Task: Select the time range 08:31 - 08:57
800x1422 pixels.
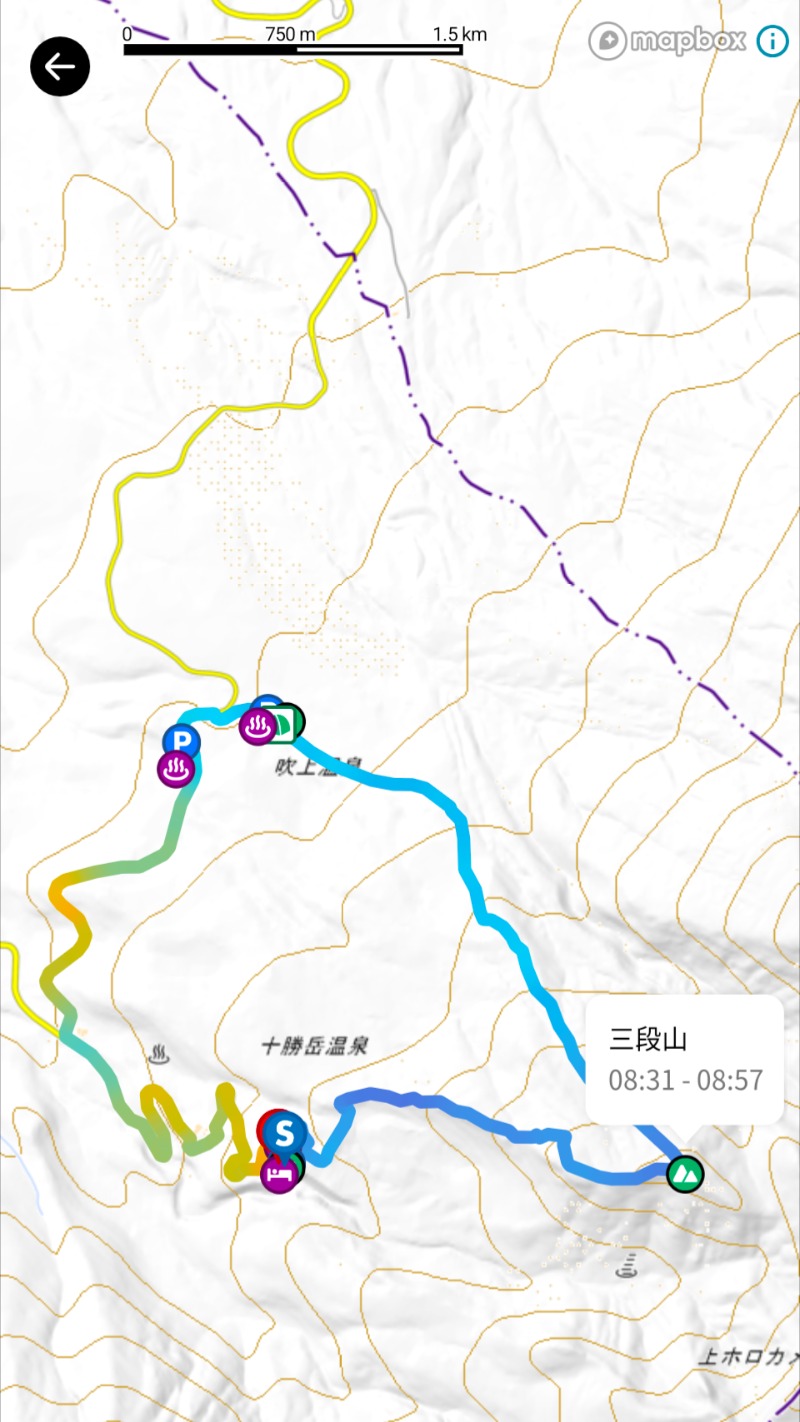Action: (x=684, y=1081)
